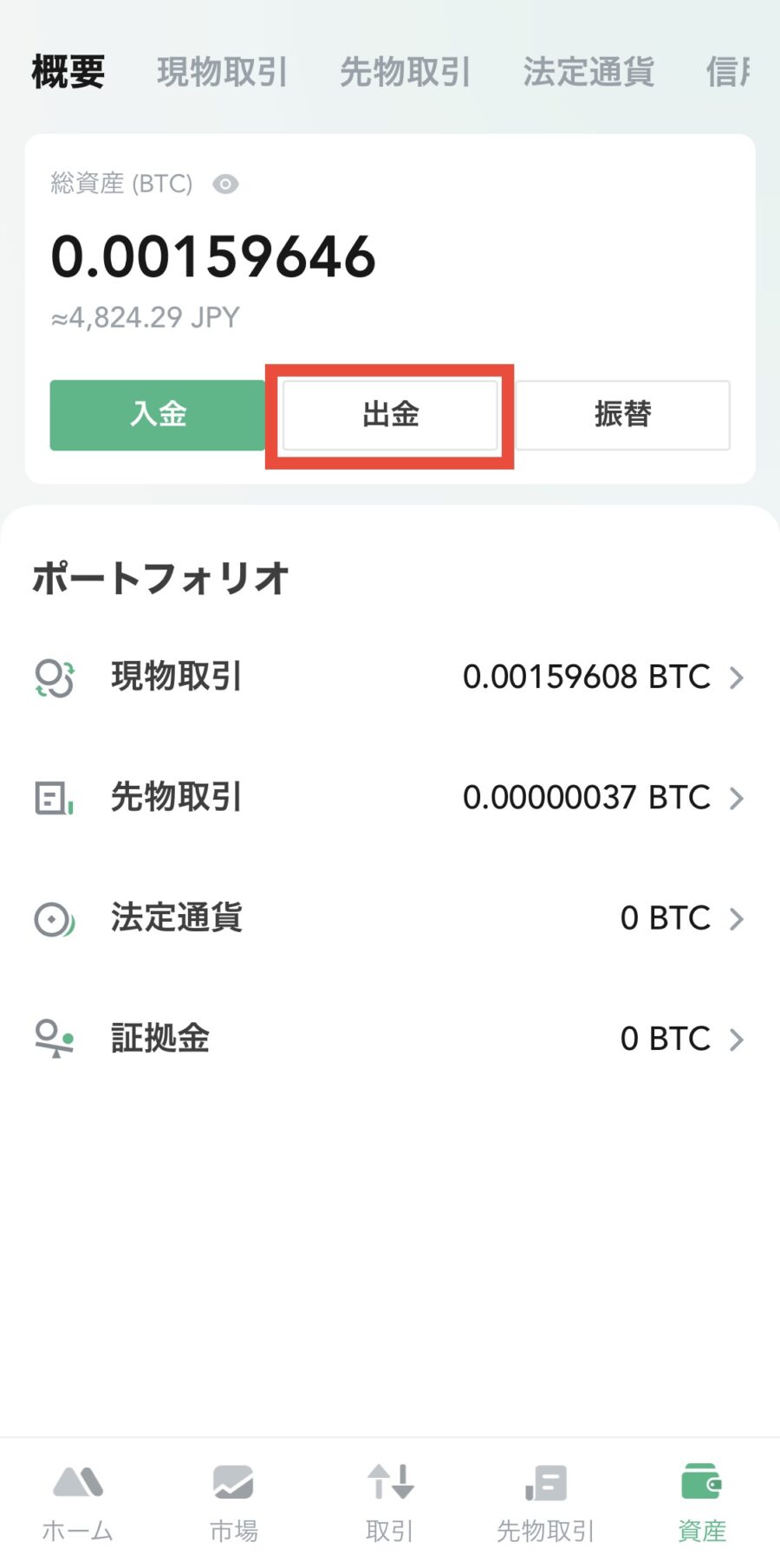780x1568 pixels.
Task: Go to 取引 in bottom navigation
Action: pos(390,1502)
